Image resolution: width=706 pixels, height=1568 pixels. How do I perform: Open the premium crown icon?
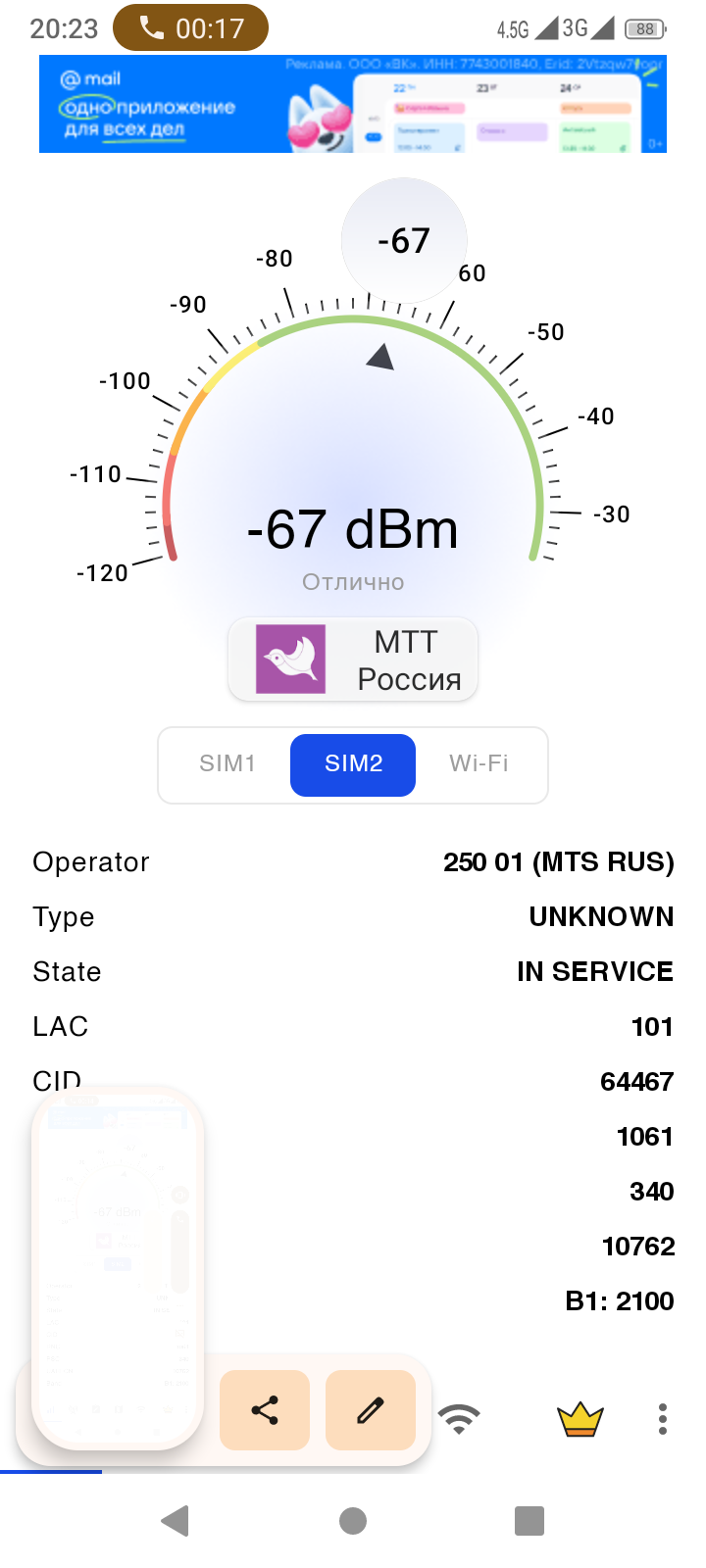pyautogui.click(x=580, y=1418)
